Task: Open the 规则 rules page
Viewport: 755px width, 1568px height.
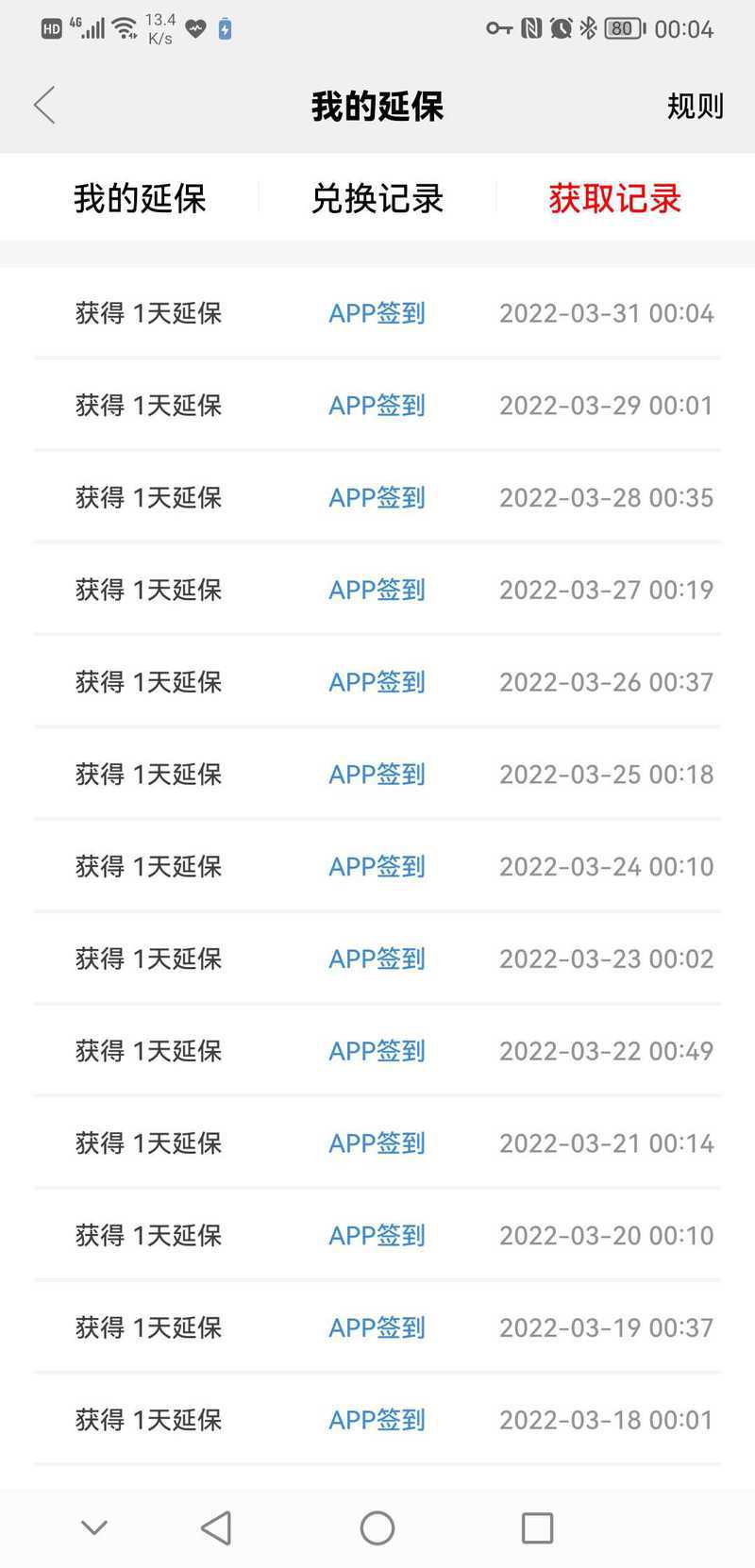Action: [695, 106]
